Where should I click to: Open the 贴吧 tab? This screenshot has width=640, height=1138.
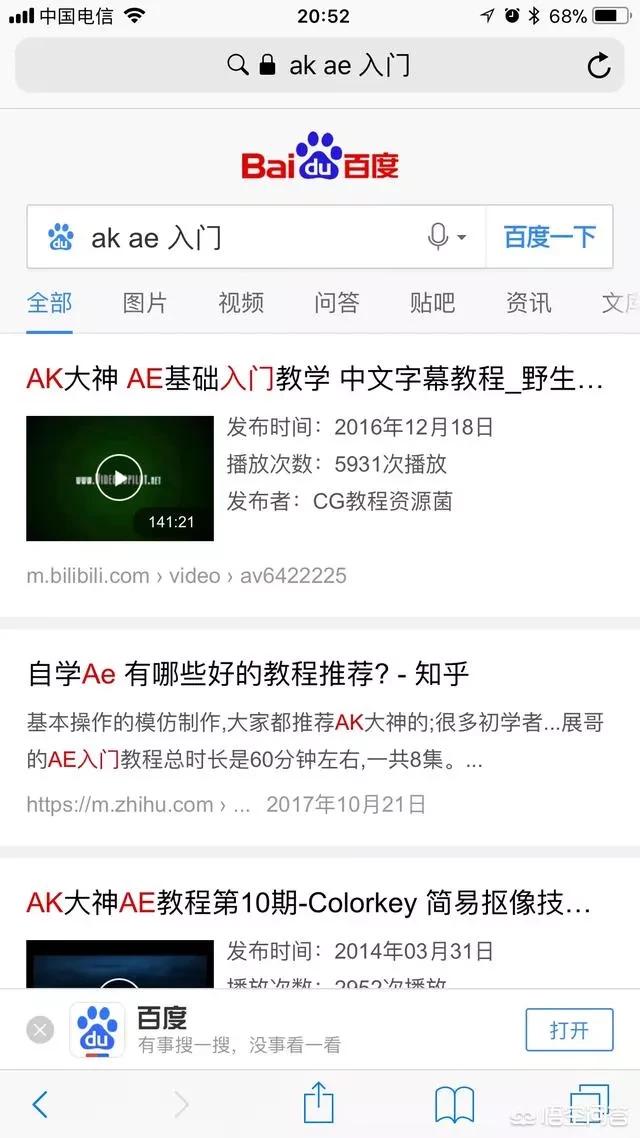pyautogui.click(x=432, y=302)
